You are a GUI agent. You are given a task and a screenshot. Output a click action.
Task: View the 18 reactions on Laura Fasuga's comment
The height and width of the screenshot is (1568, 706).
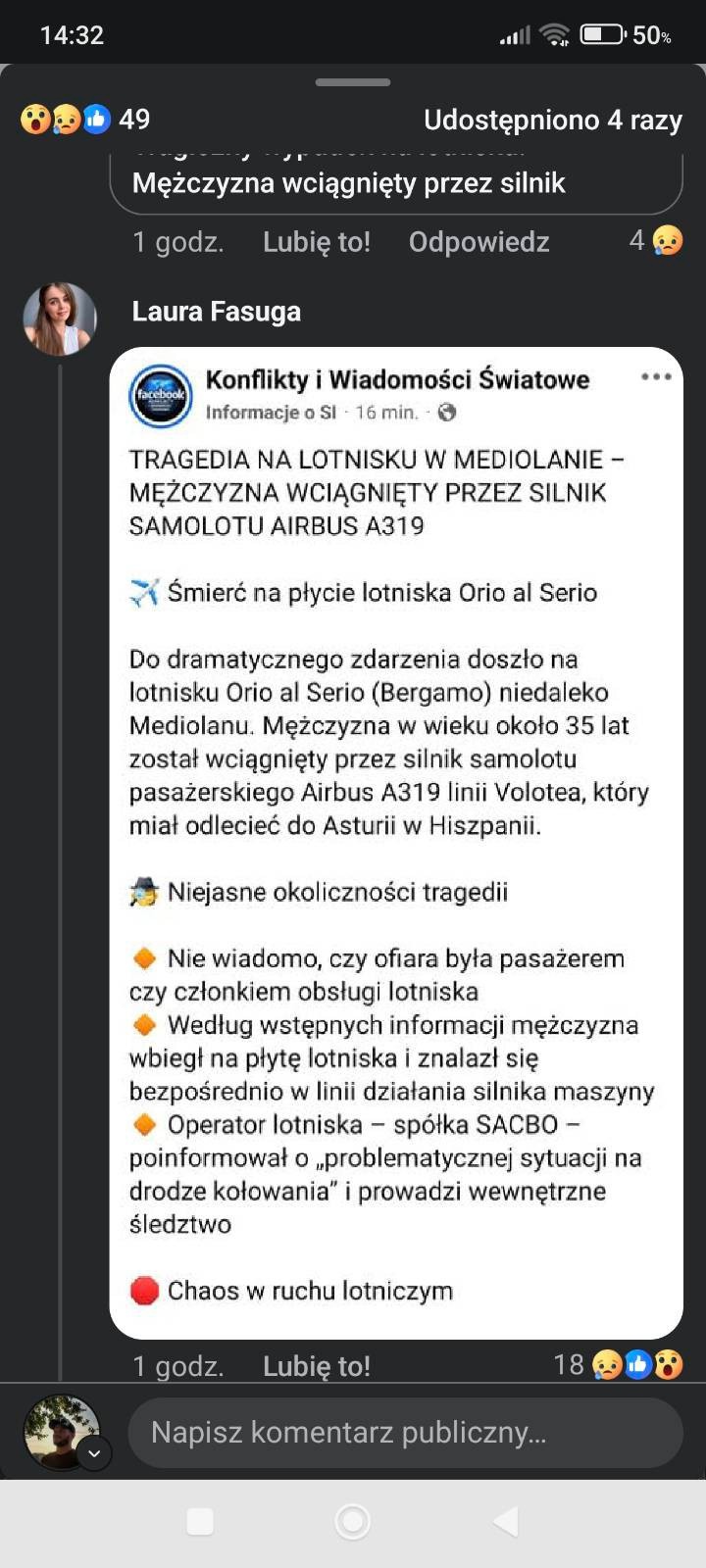click(618, 1364)
